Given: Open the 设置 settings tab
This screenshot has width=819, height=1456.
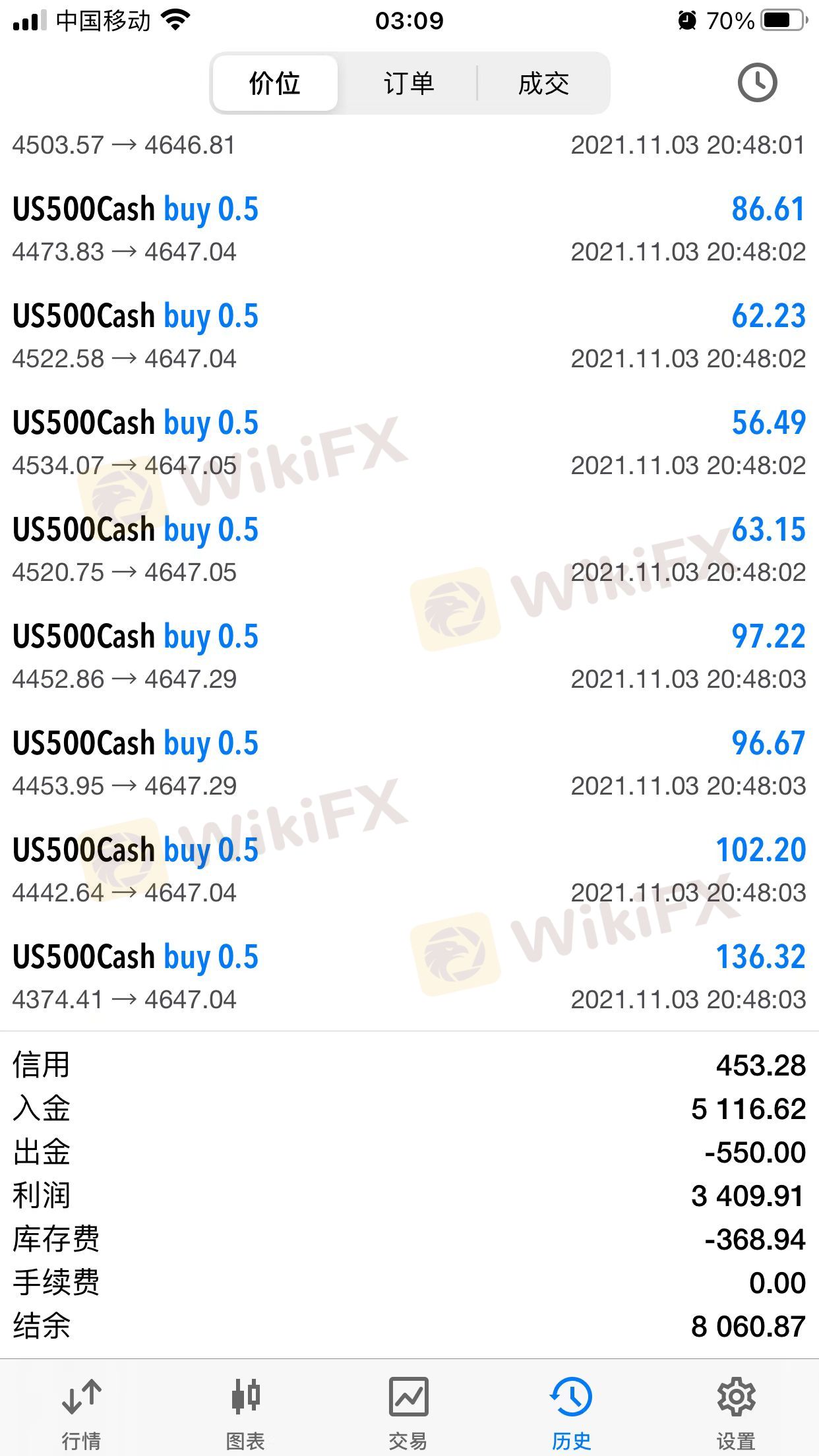Looking at the screenshot, I should tap(735, 1409).
